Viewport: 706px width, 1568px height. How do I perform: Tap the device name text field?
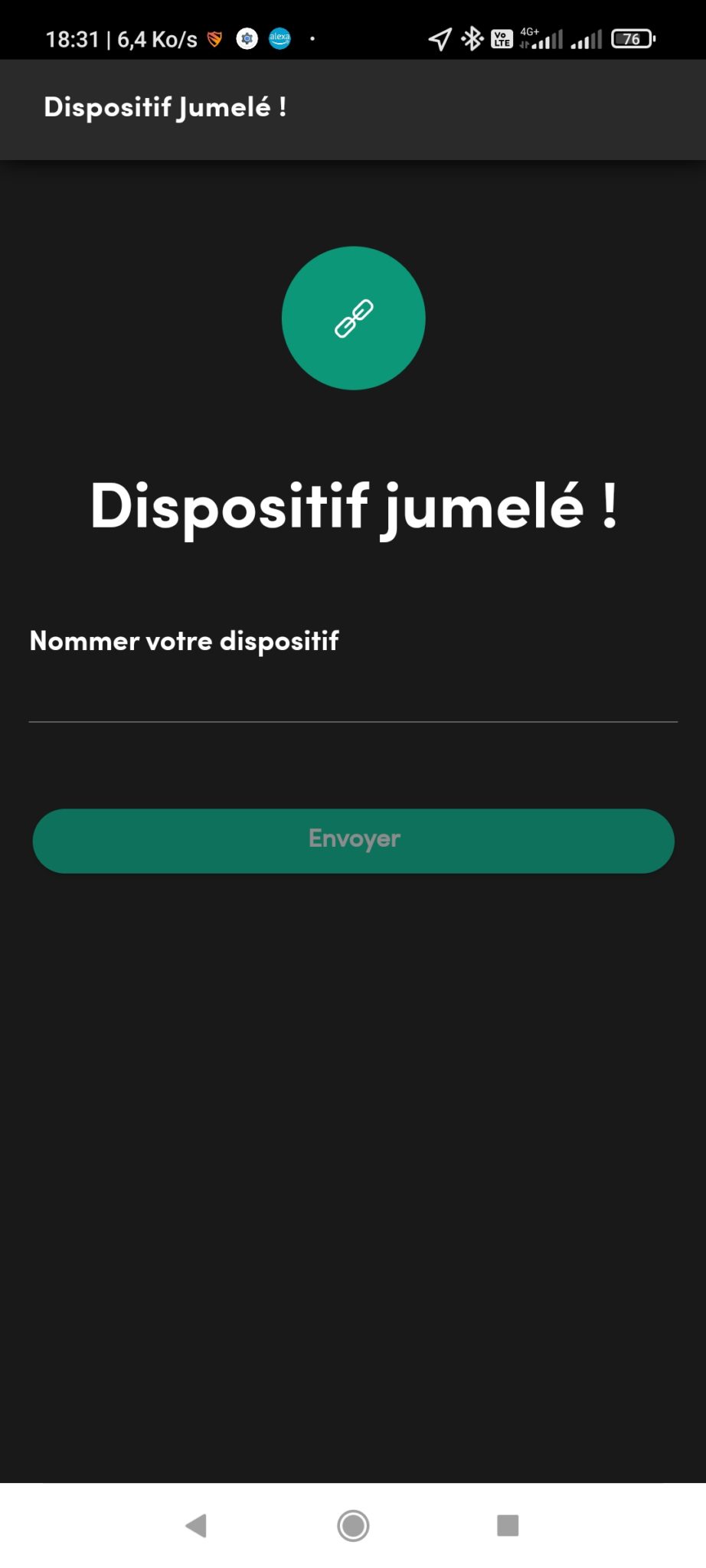[x=353, y=695]
